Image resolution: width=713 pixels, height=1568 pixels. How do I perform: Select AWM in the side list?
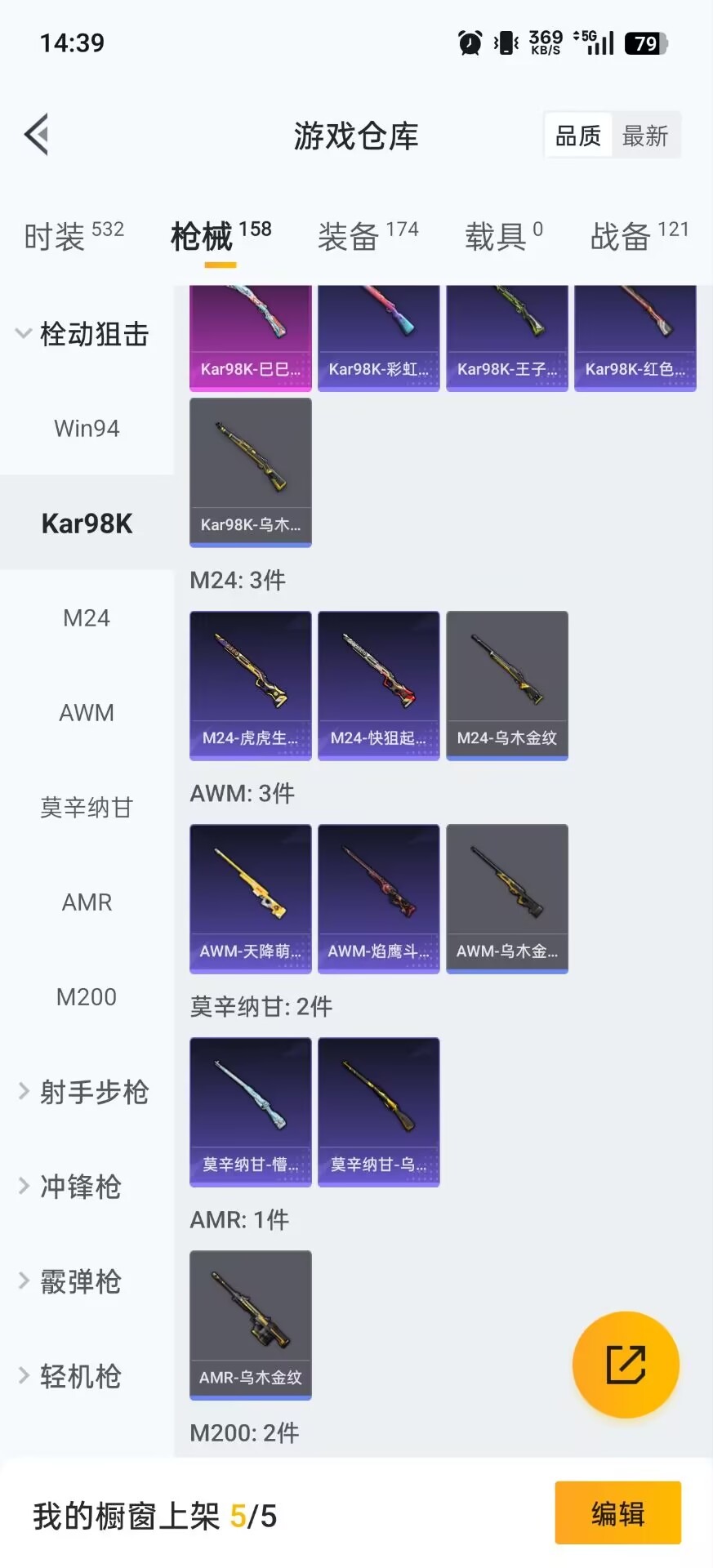(87, 713)
